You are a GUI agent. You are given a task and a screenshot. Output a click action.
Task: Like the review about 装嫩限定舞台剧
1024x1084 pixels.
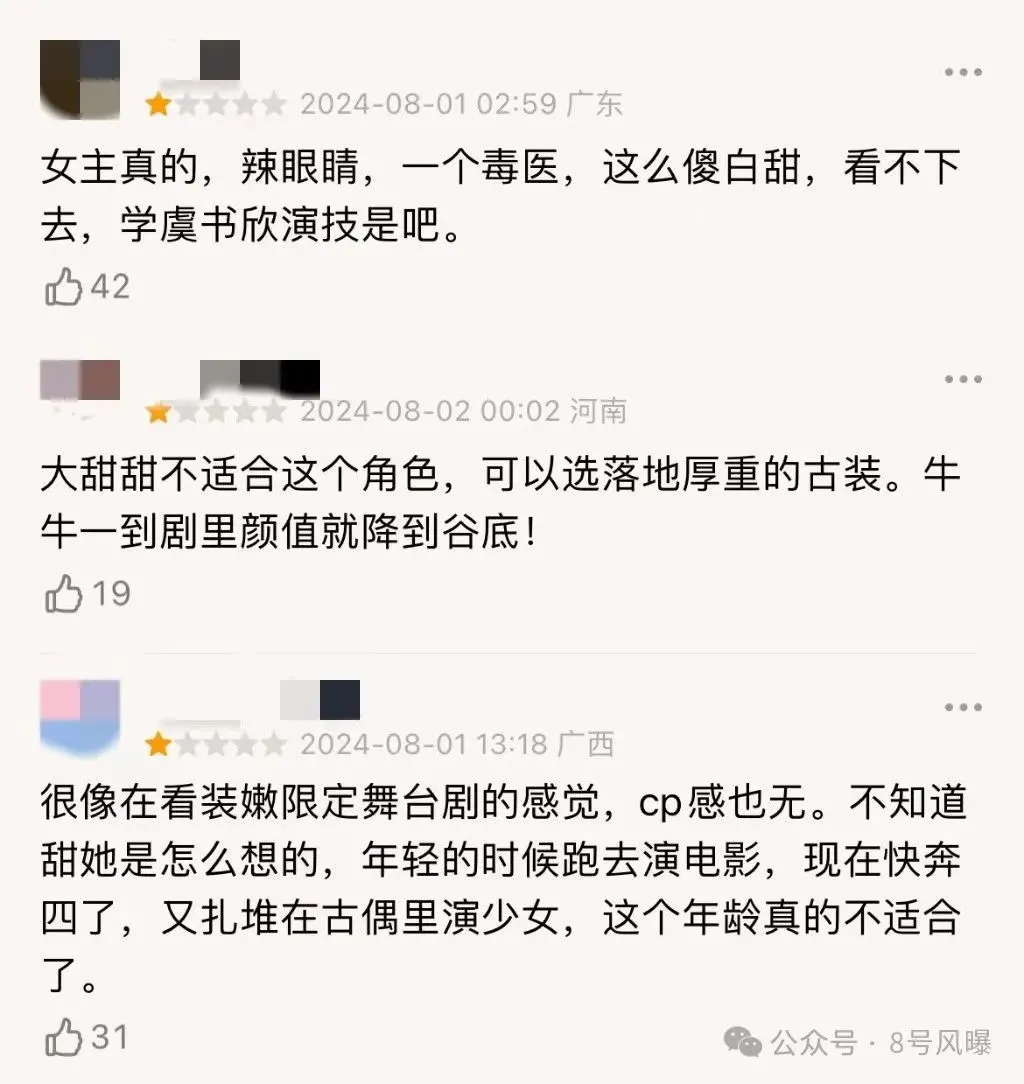tap(64, 1036)
